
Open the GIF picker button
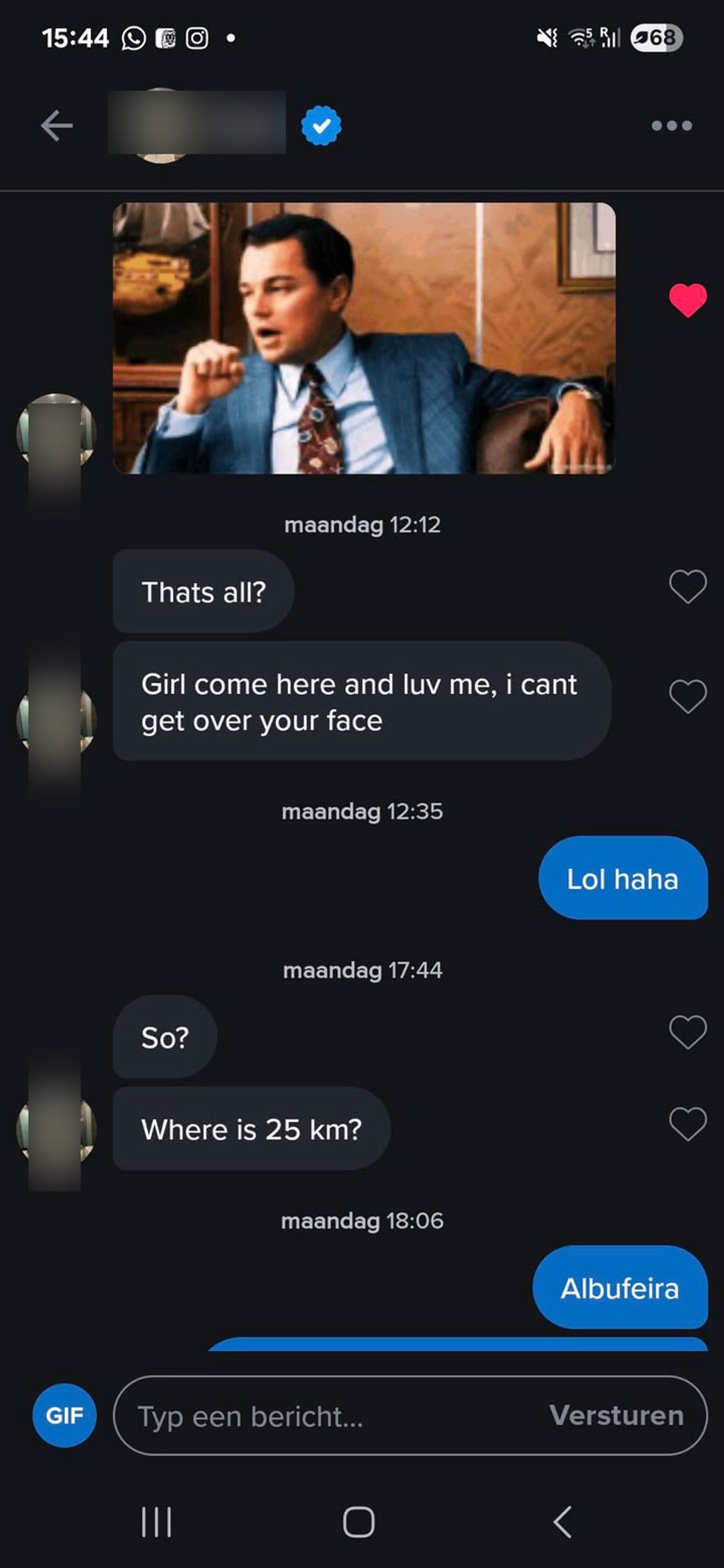(x=64, y=1415)
